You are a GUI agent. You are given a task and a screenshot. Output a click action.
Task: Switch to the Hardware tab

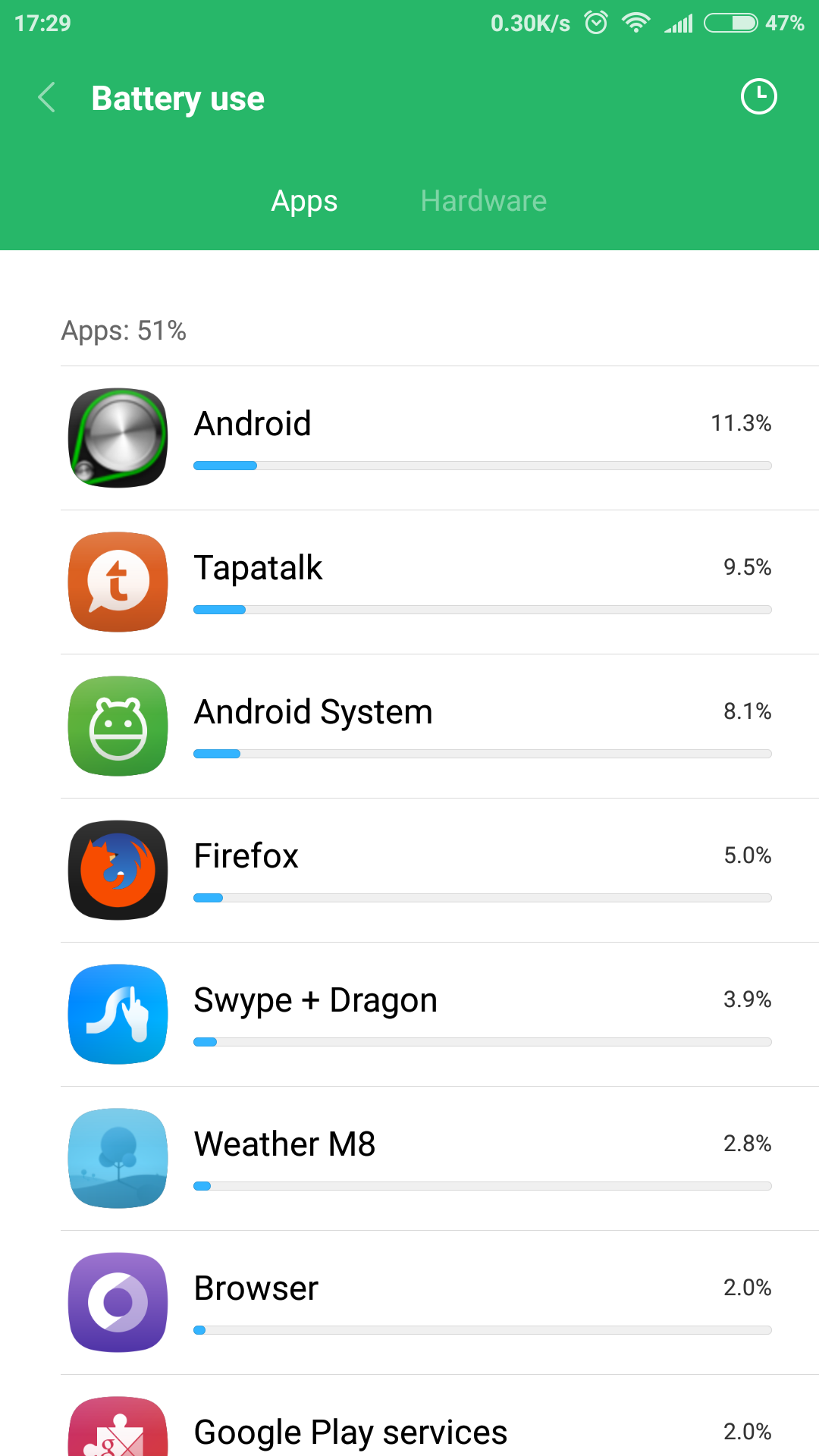(x=483, y=201)
